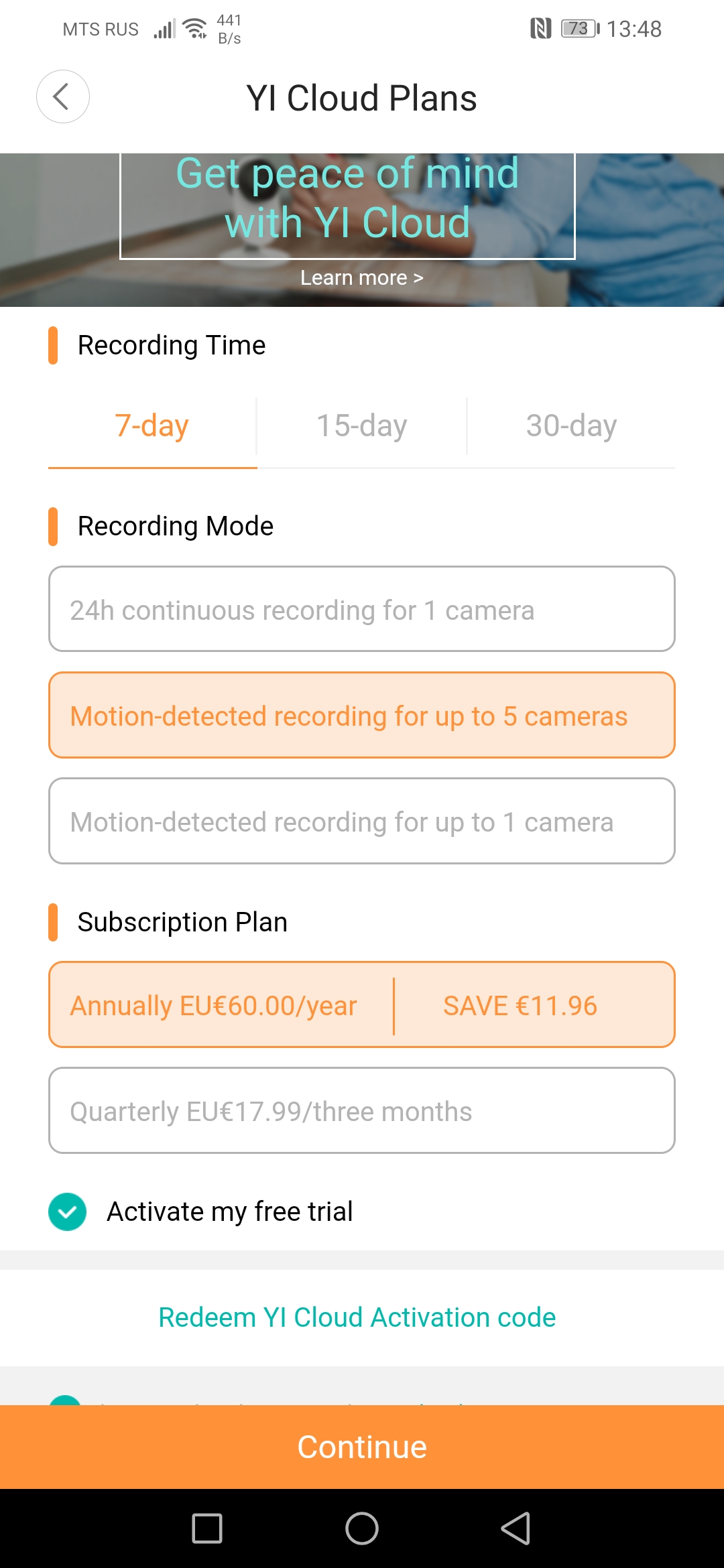Switch to 15-day recording time
This screenshot has height=1568, width=724.
[x=361, y=426]
